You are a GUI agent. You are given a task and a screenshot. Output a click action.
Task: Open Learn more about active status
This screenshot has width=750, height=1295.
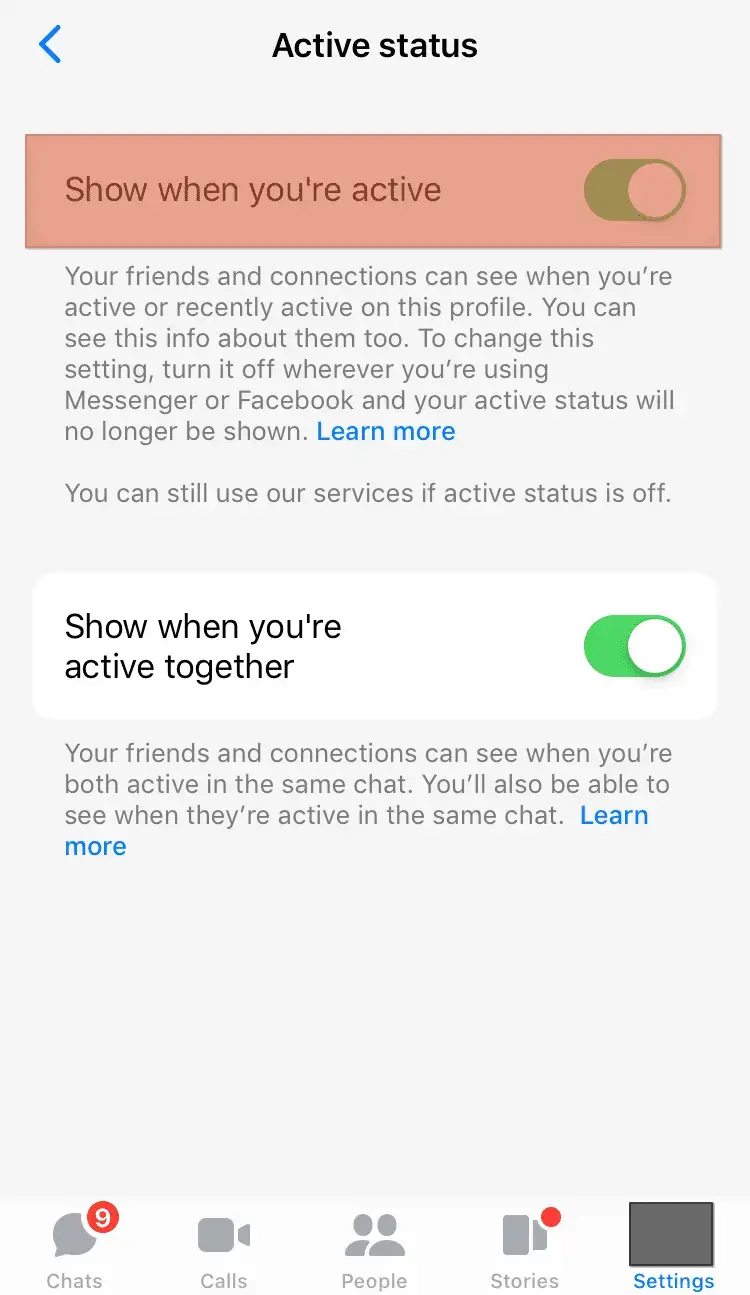point(386,432)
